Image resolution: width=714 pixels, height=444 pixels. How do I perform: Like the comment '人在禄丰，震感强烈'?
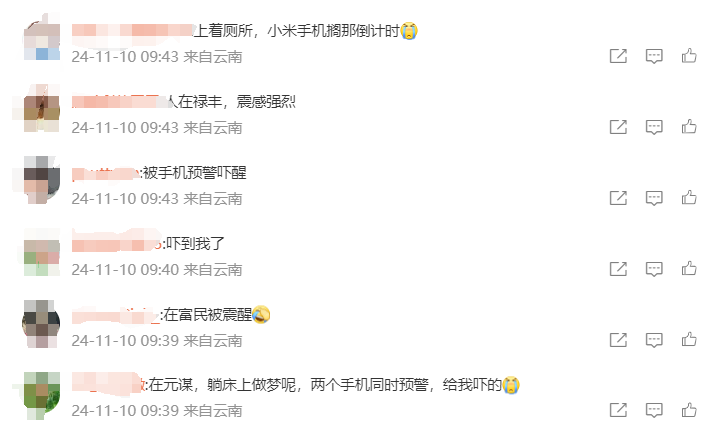pyautogui.click(x=689, y=127)
